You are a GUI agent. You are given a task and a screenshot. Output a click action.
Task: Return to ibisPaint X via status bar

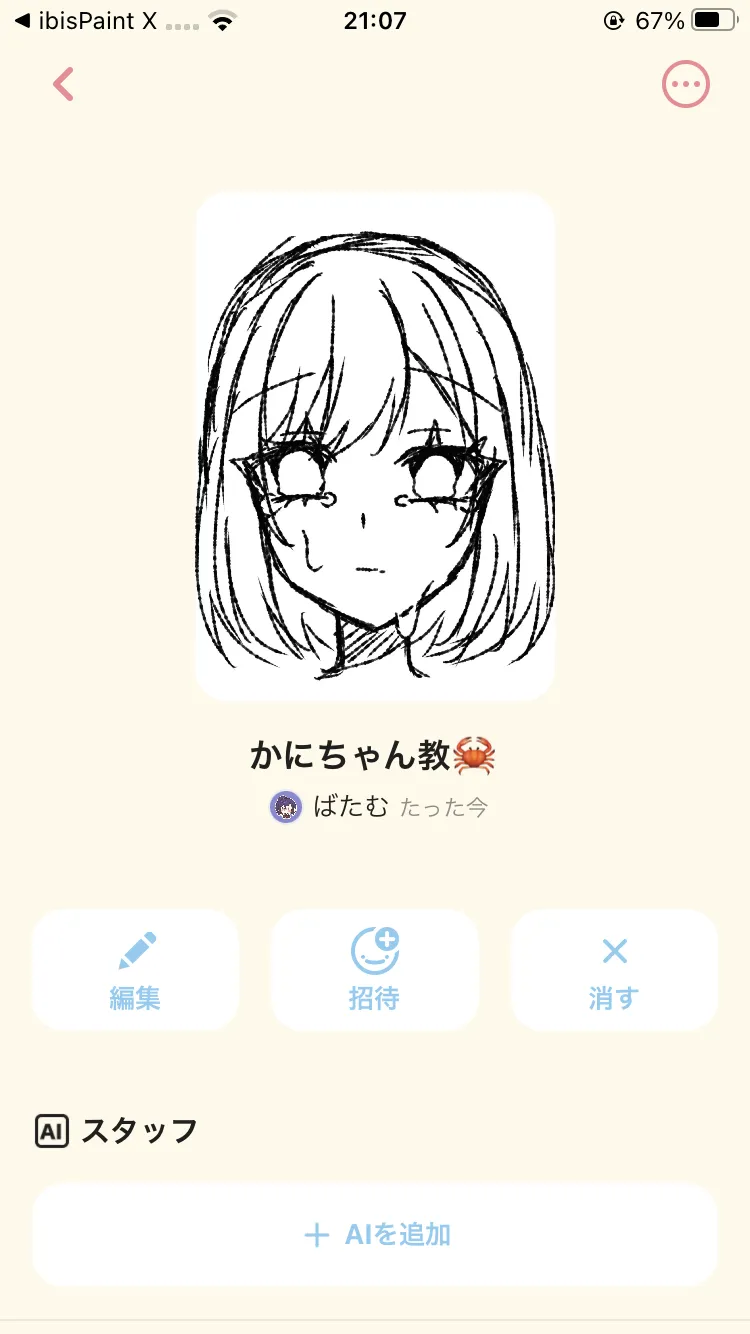coord(86,20)
